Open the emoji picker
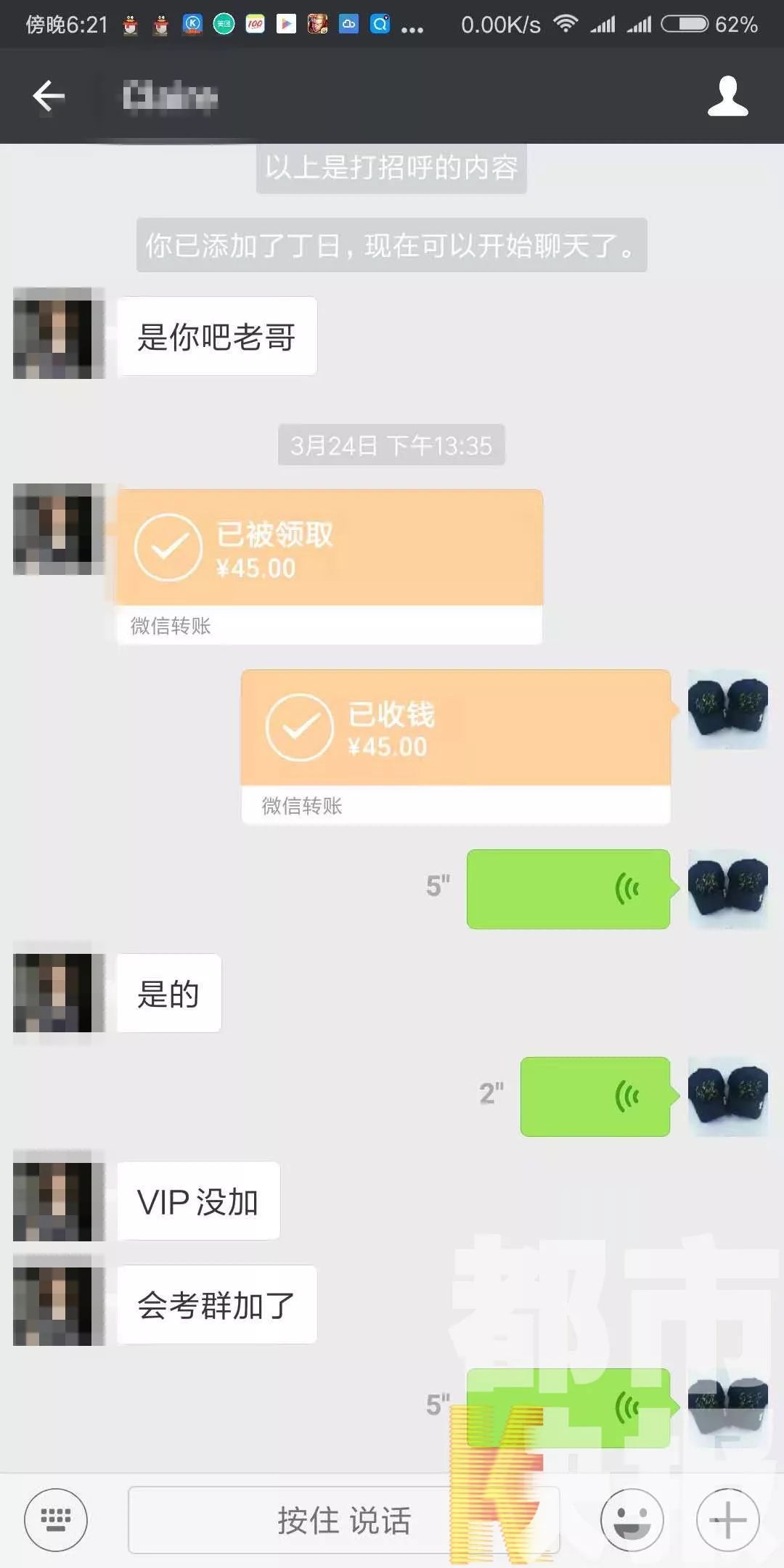Image resolution: width=784 pixels, height=1568 pixels. (x=632, y=1519)
